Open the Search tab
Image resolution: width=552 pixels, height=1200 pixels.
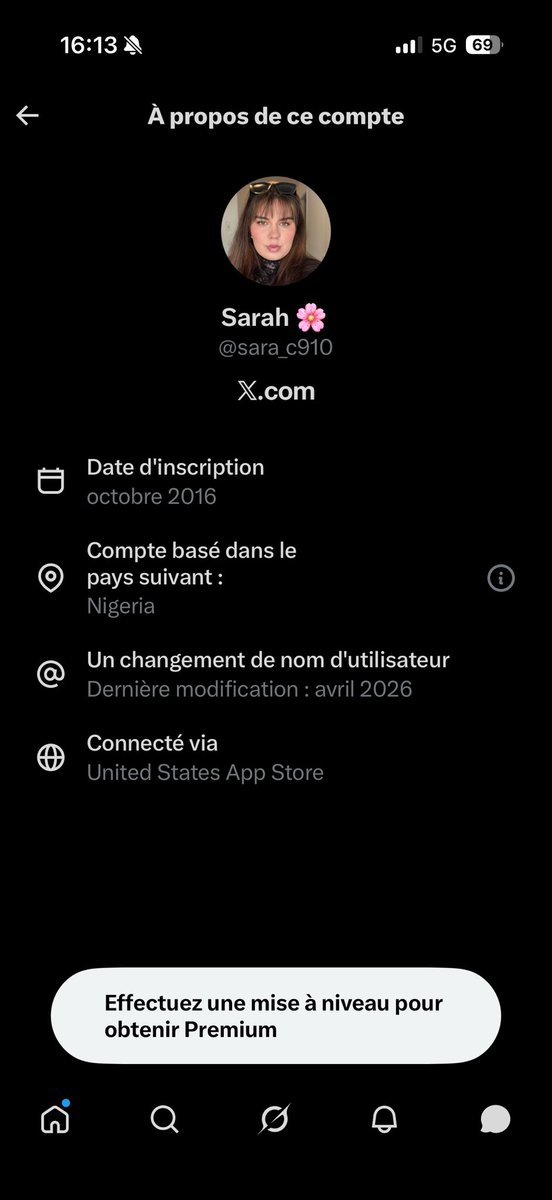165,1119
